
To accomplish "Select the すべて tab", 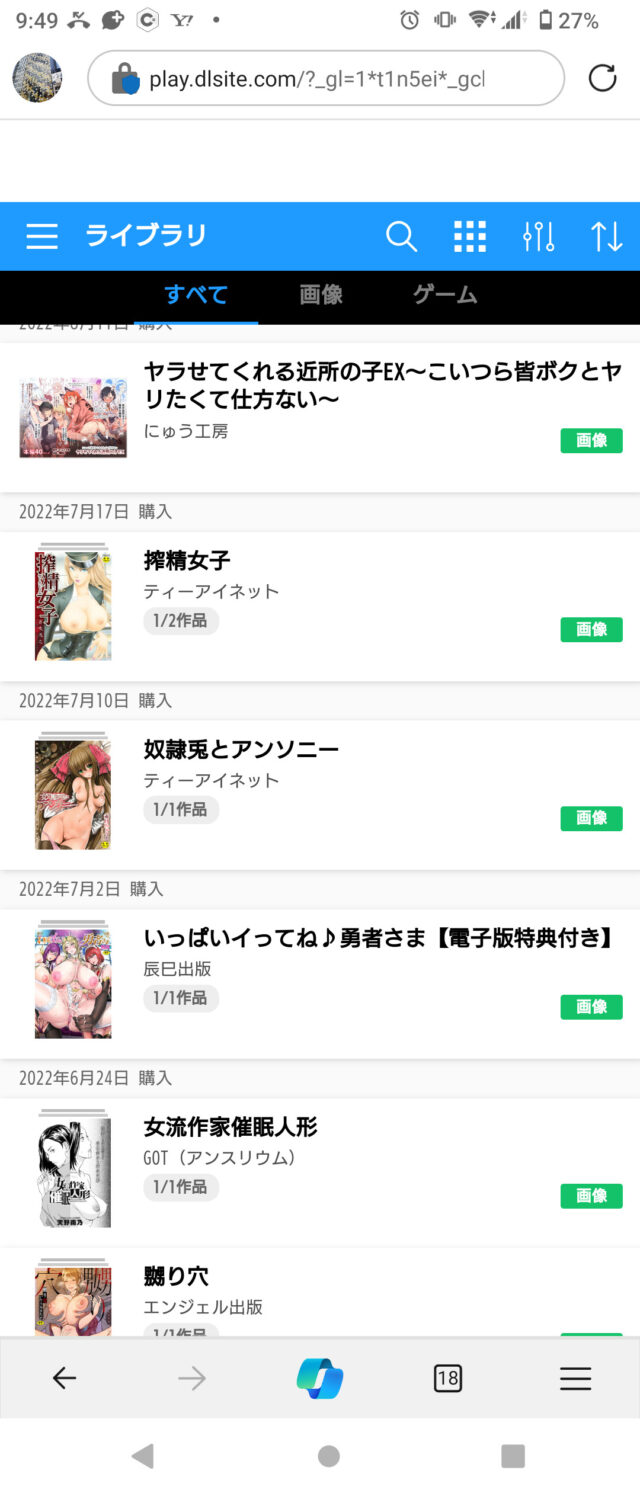I will (196, 295).
